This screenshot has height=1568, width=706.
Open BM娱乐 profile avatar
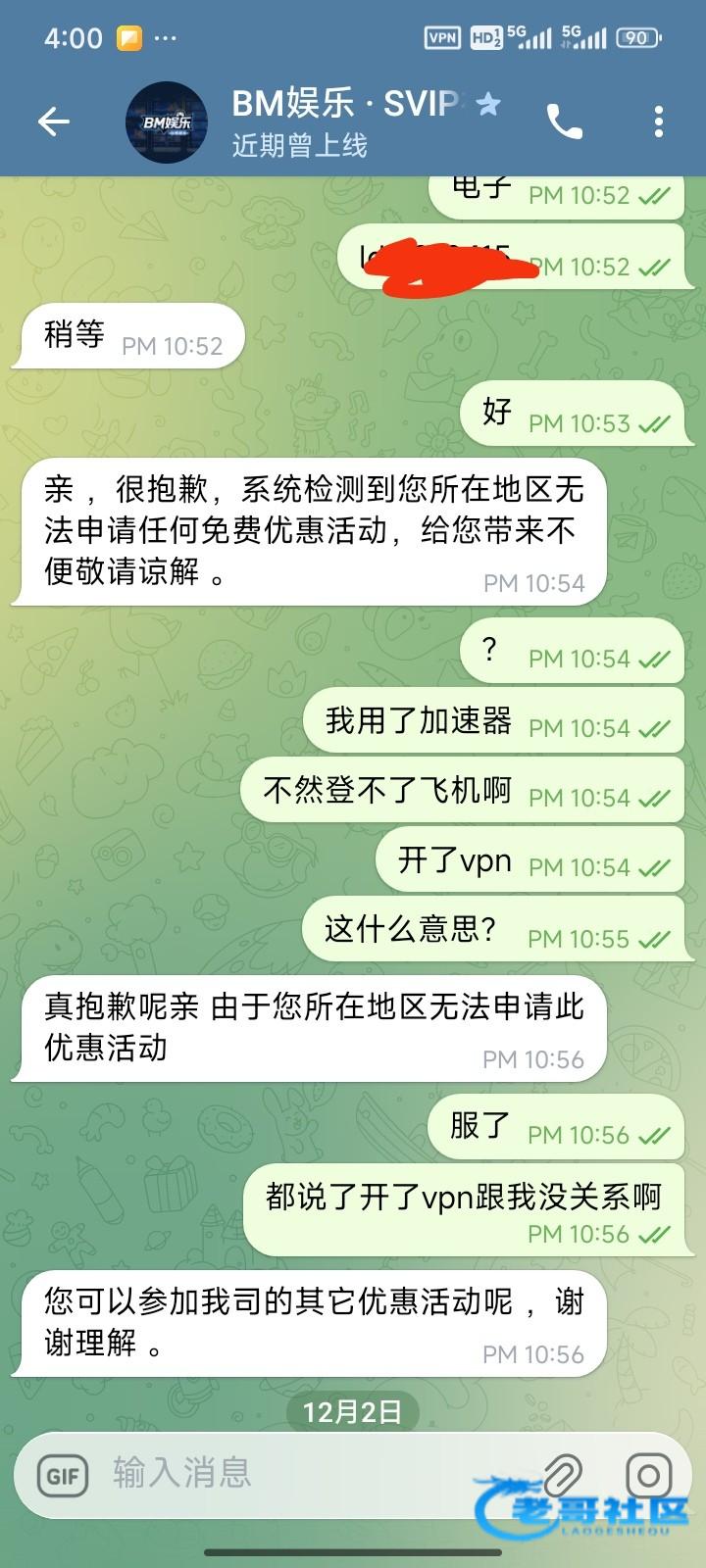click(166, 122)
